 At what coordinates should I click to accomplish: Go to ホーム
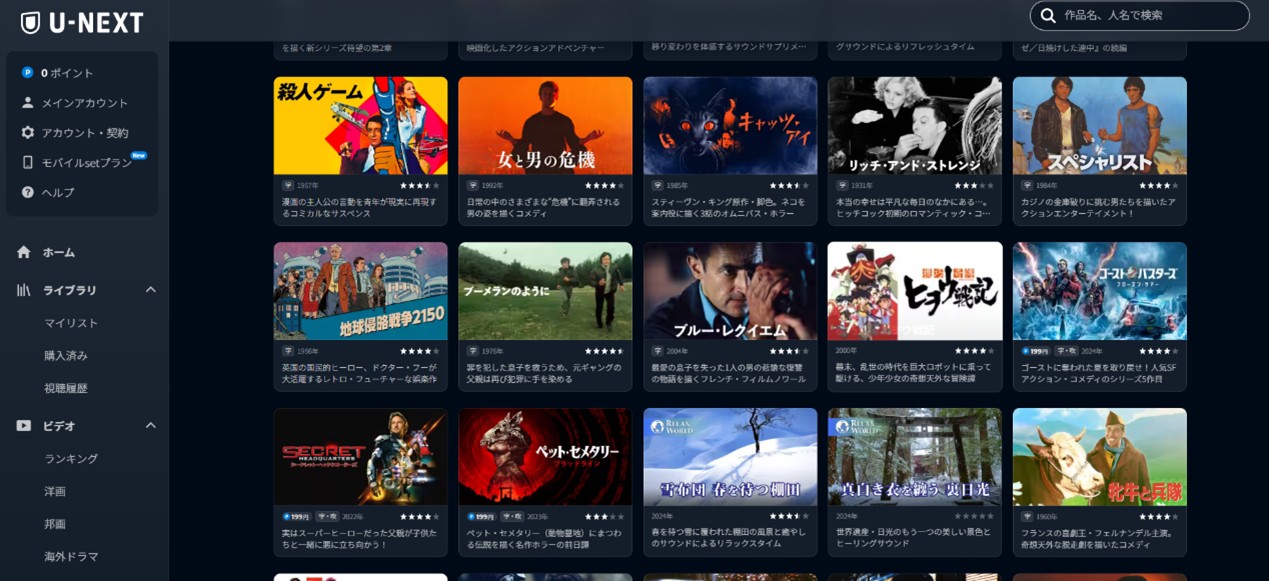pyautogui.click(x=58, y=252)
